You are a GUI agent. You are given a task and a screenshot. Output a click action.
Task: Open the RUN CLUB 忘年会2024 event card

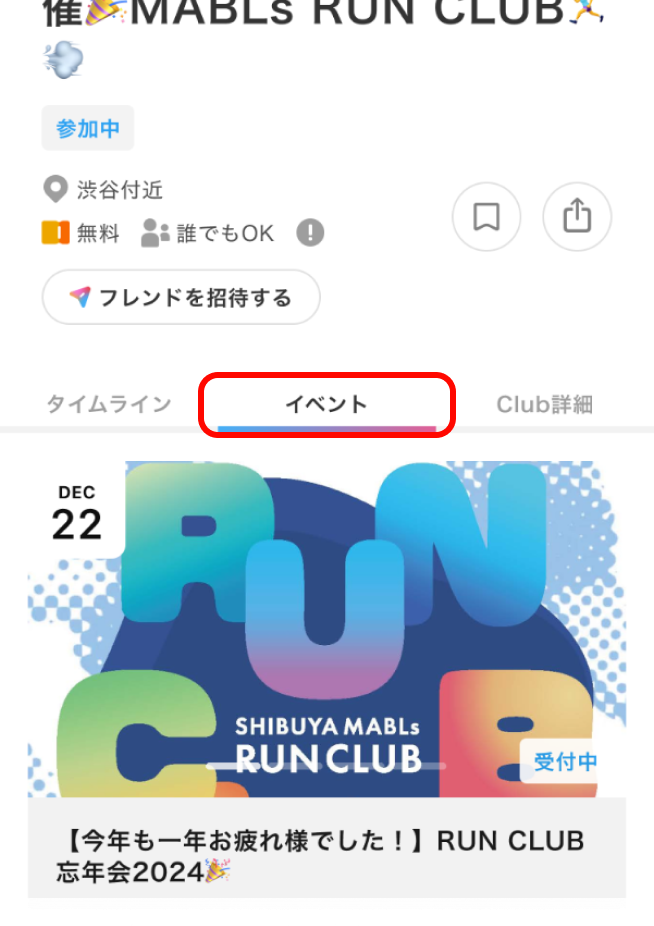tap(327, 680)
